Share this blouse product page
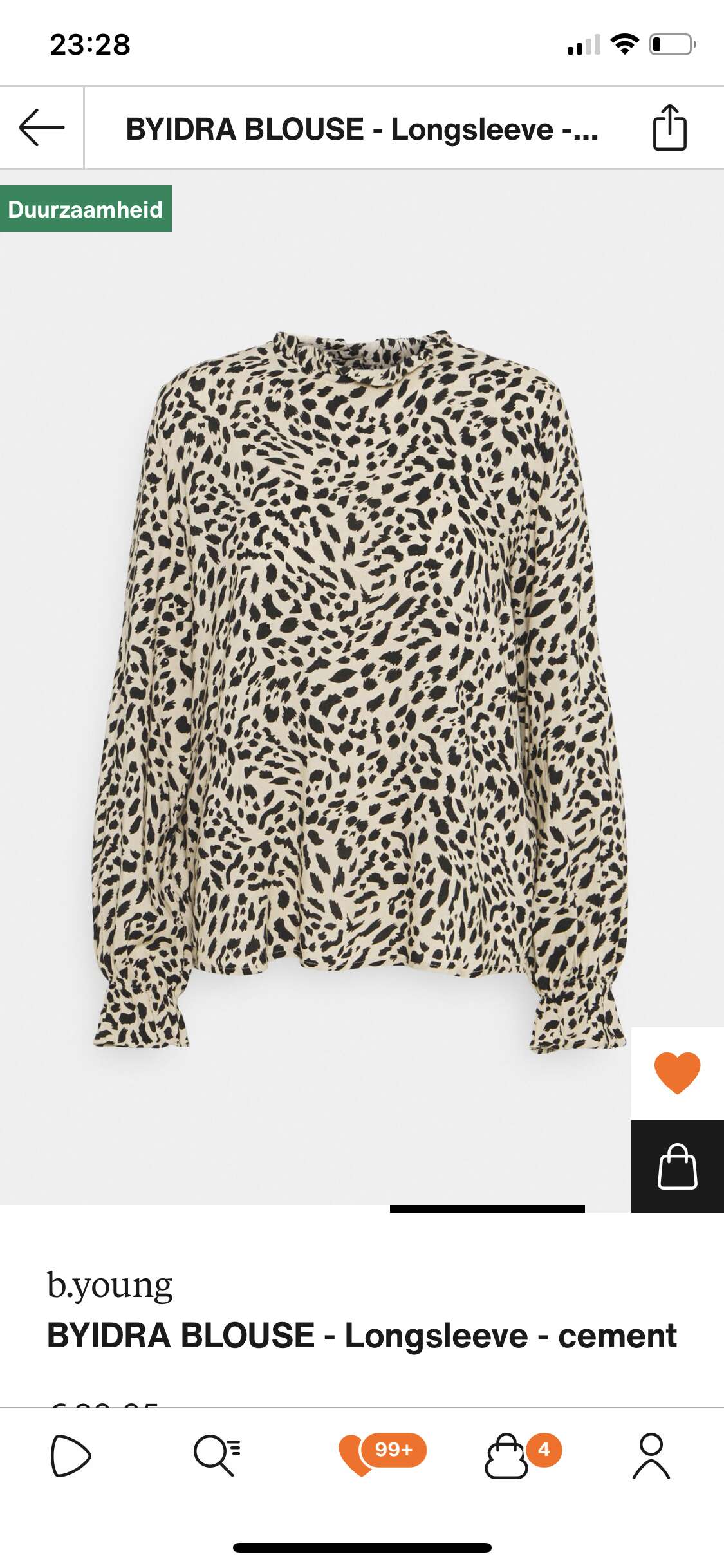724x1568 pixels. [669, 127]
